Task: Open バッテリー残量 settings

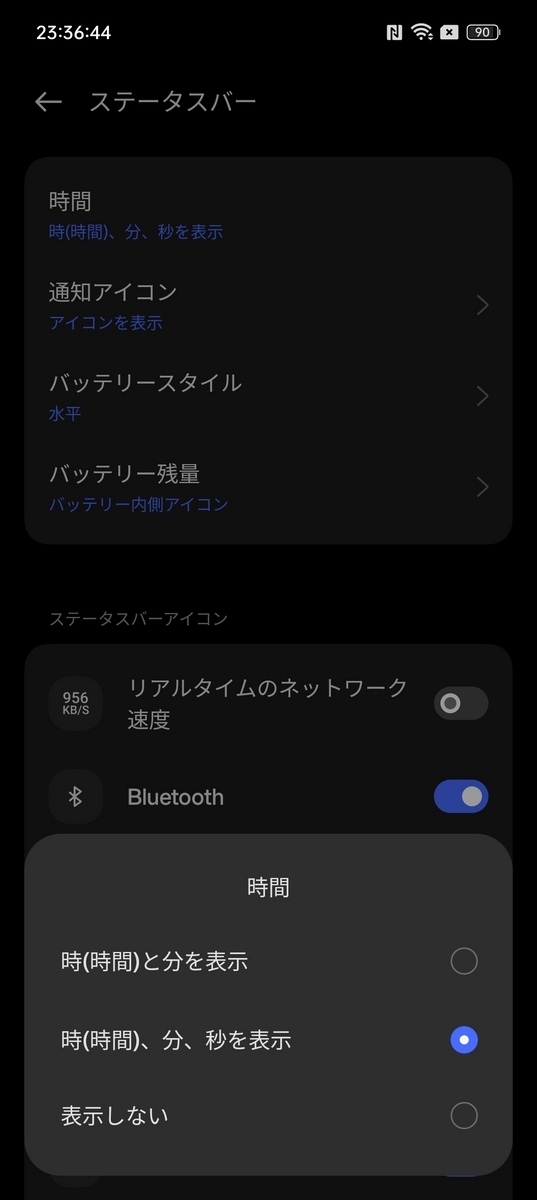Action: [x=268, y=487]
